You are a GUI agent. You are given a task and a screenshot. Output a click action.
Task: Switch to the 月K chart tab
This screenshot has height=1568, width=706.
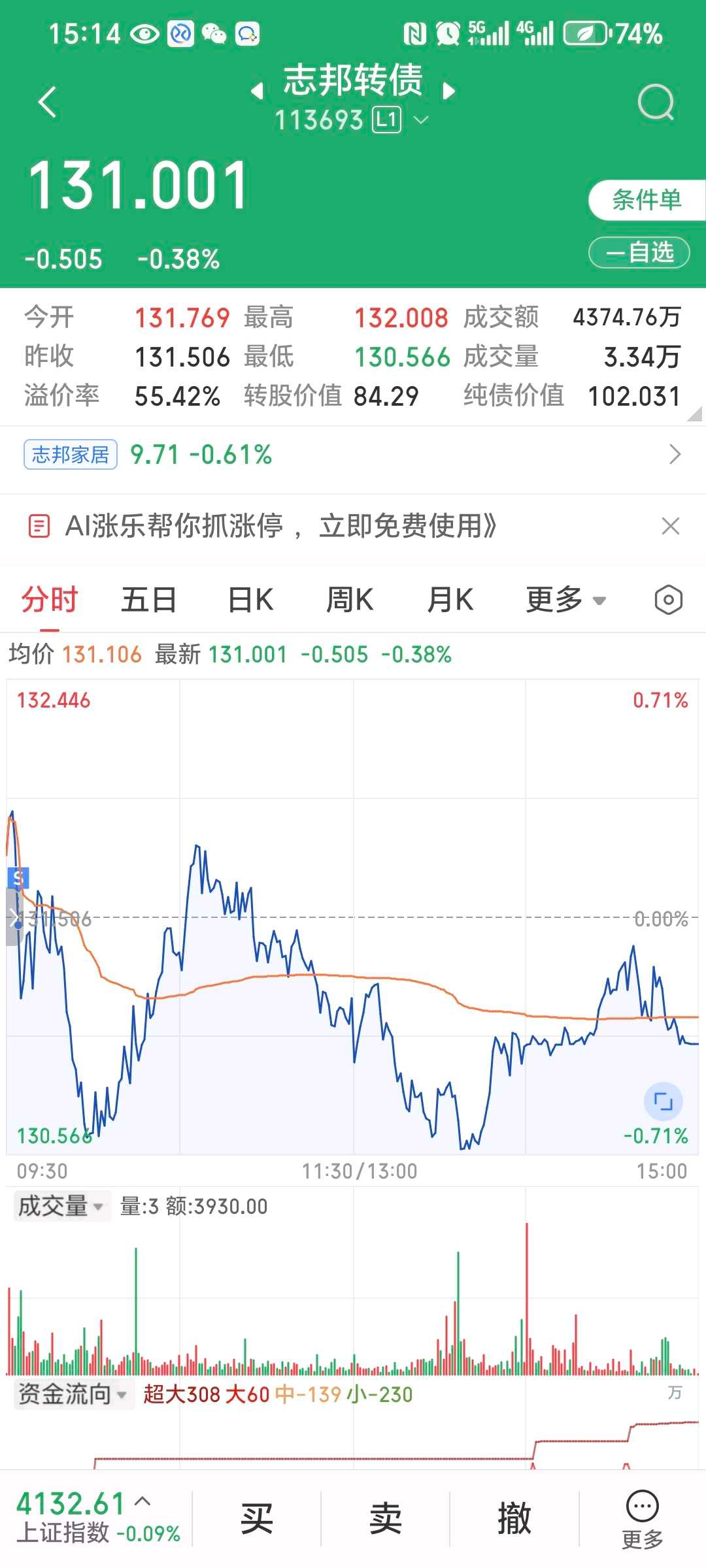click(450, 600)
